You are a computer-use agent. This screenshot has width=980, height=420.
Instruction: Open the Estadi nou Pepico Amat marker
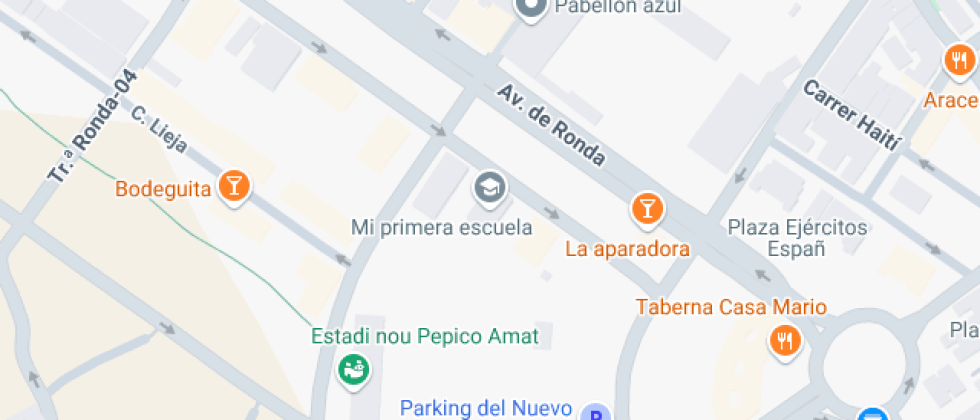coord(353,369)
